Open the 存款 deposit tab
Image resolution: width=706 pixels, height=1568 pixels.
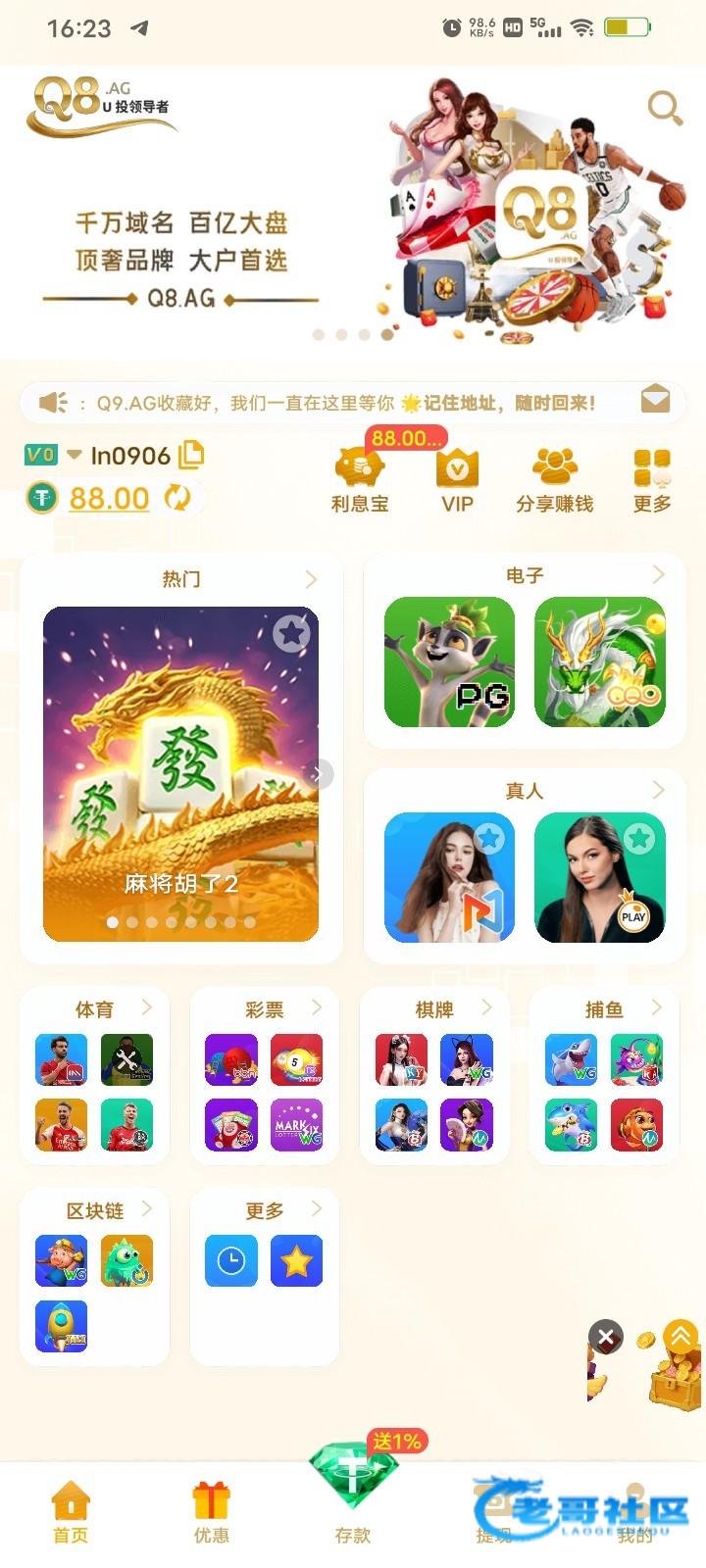click(353, 1499)
